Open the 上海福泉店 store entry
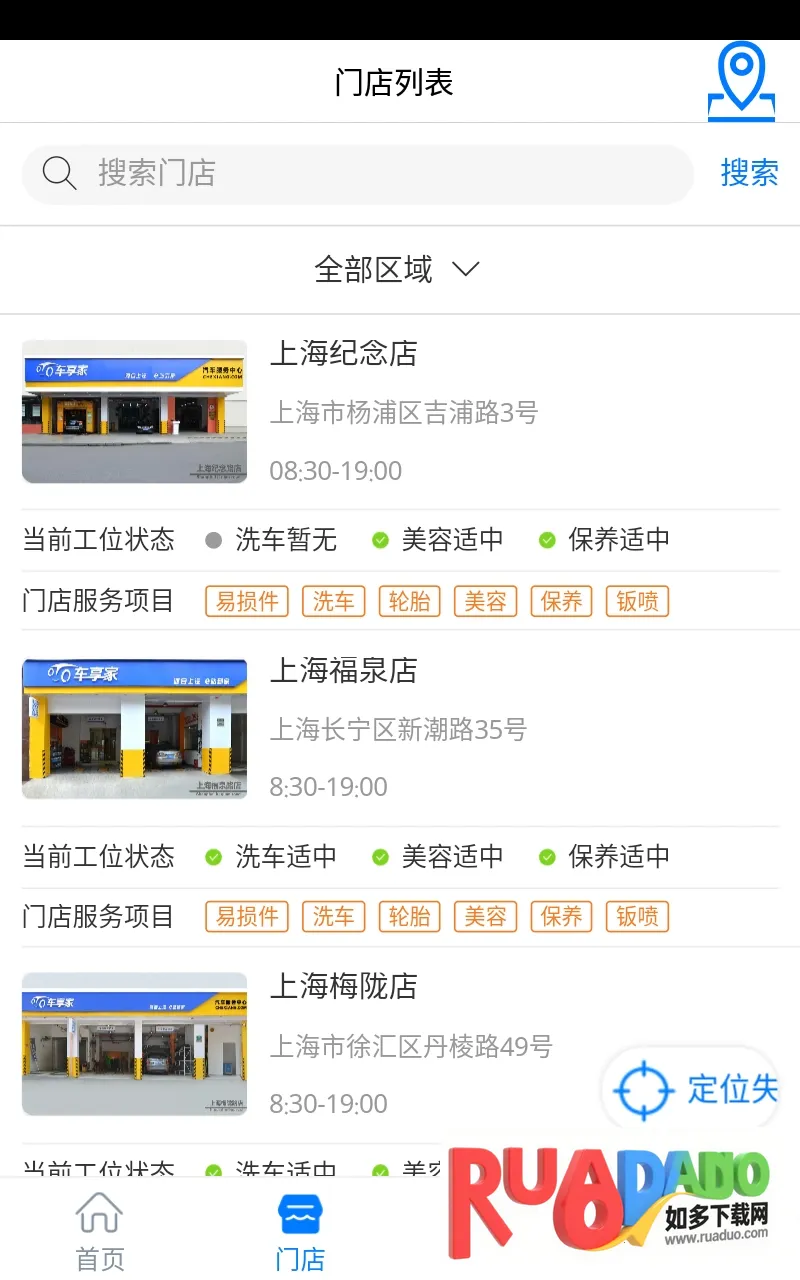The image size is (800, 1280). tap(343, 671)
